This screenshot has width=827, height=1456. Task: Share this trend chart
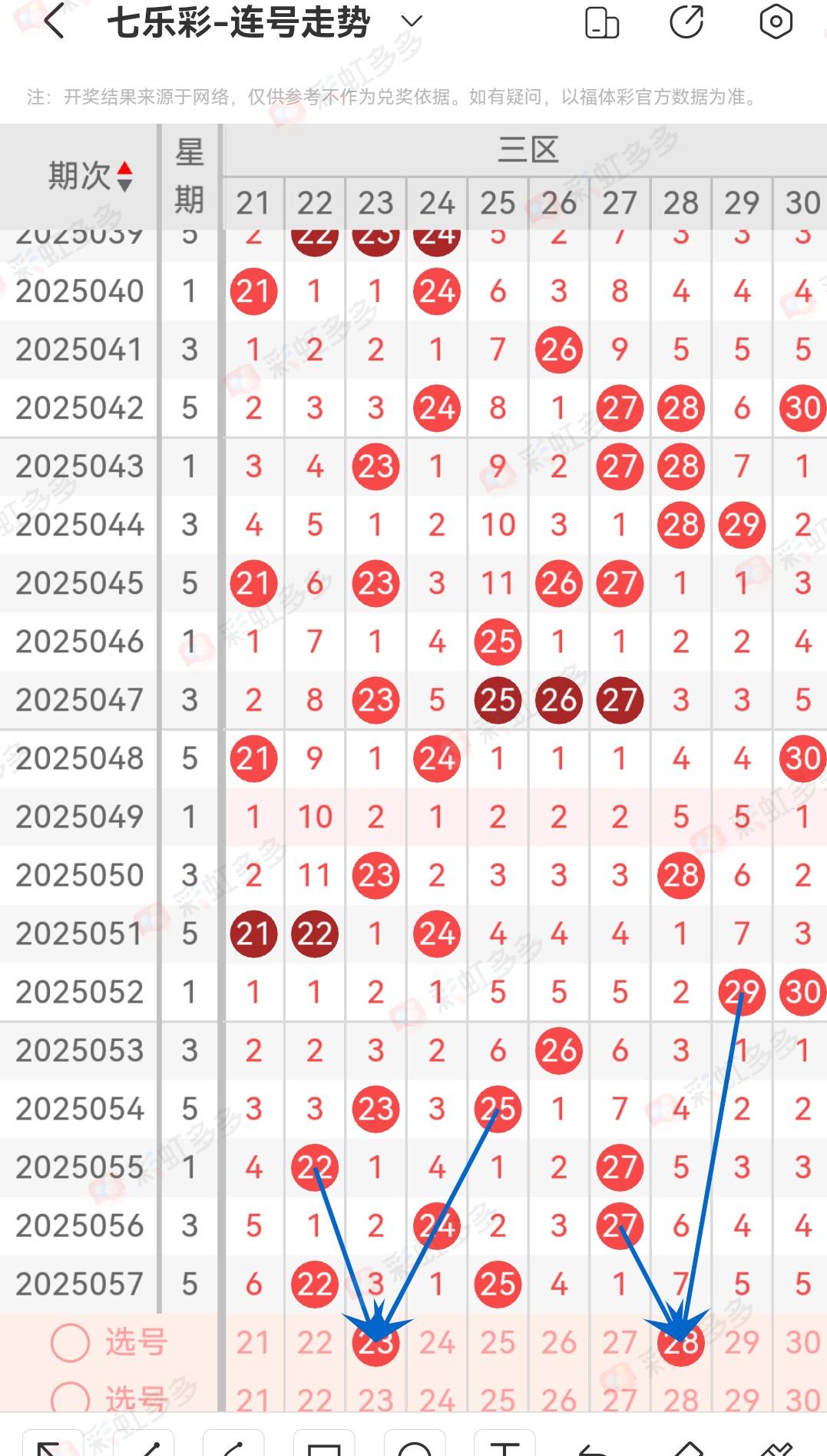tap(686, 22)
